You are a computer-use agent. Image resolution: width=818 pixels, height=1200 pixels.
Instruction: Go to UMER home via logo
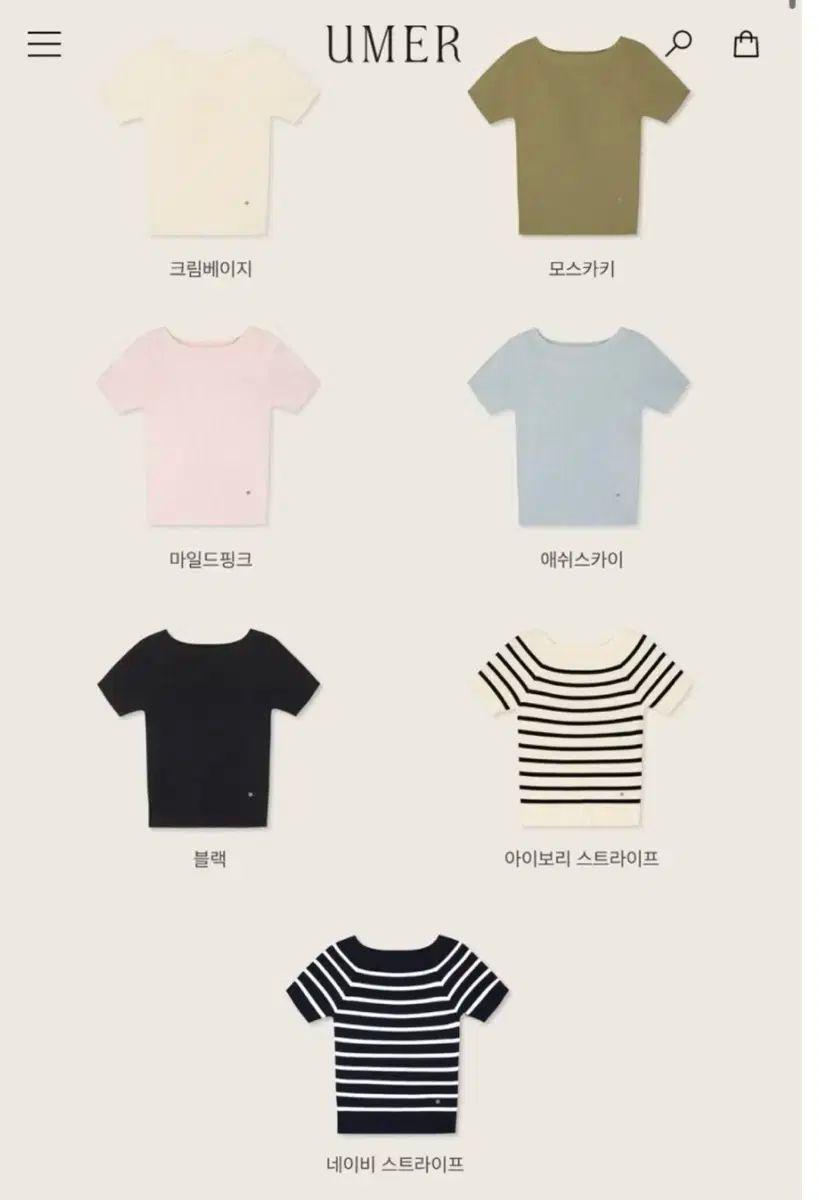[393, 45]
